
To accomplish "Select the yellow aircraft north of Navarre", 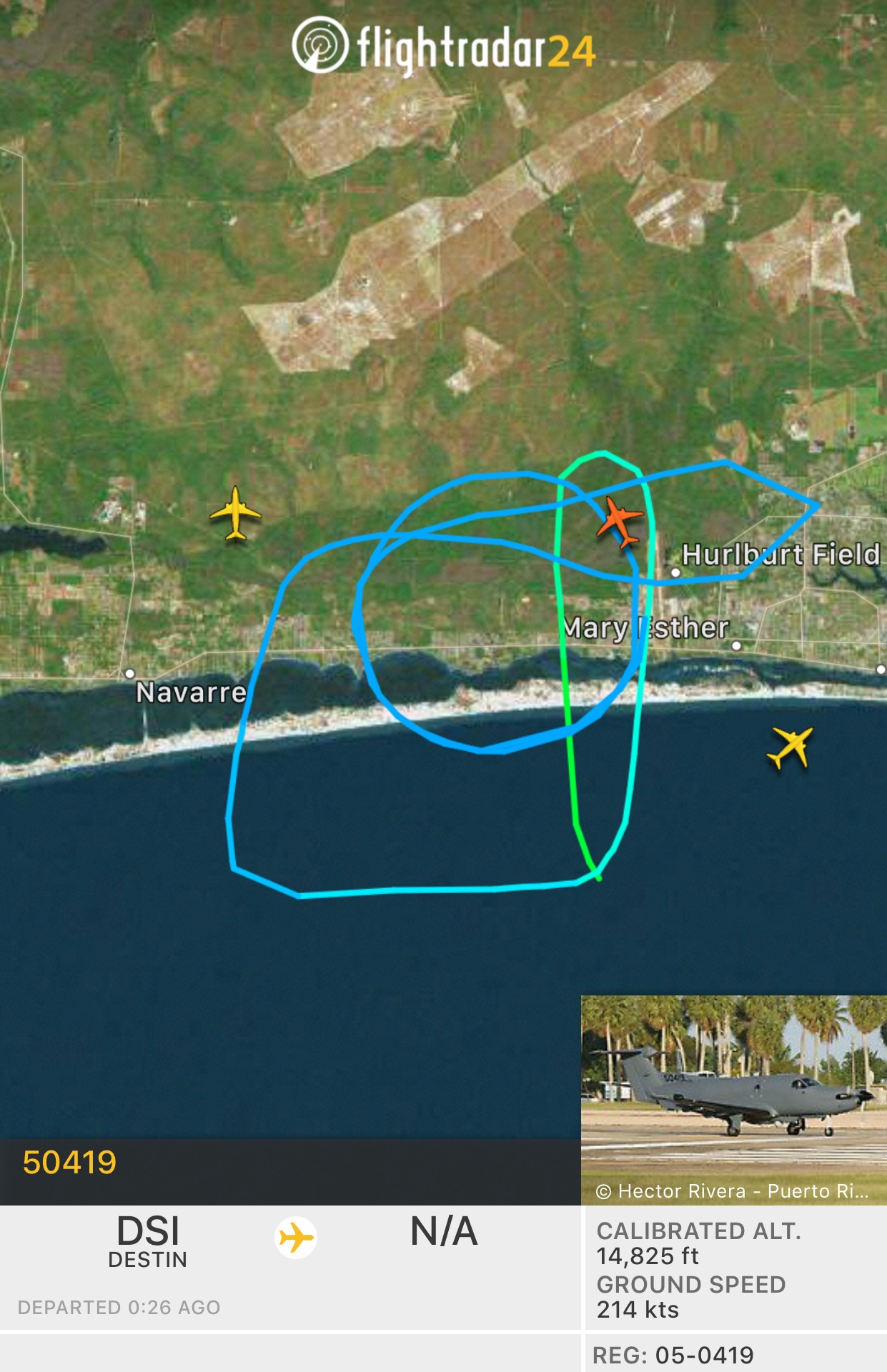I will (x=235, y=512).
